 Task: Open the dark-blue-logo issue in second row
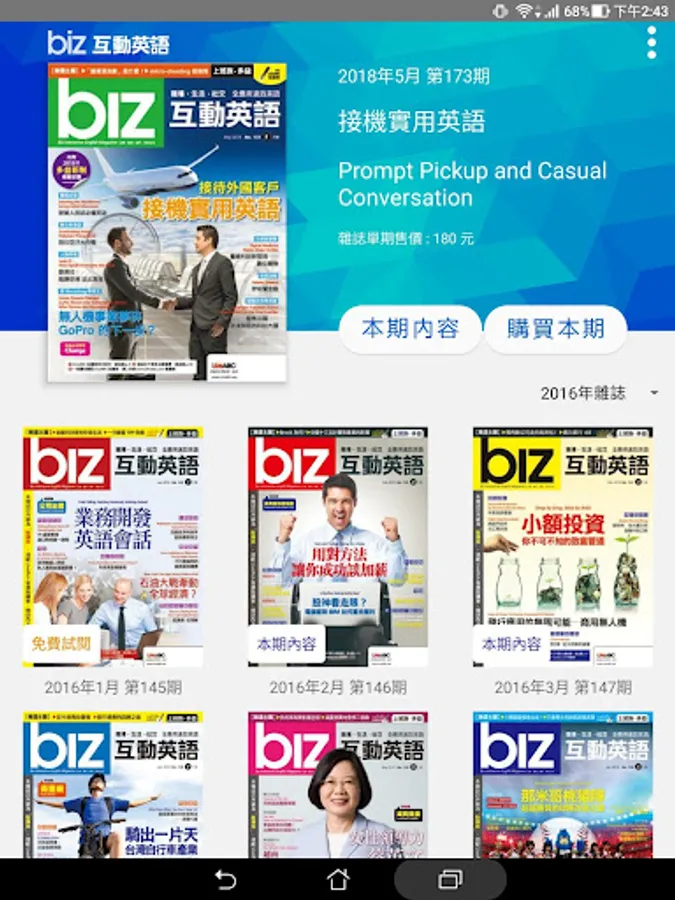tap(562, 785)
